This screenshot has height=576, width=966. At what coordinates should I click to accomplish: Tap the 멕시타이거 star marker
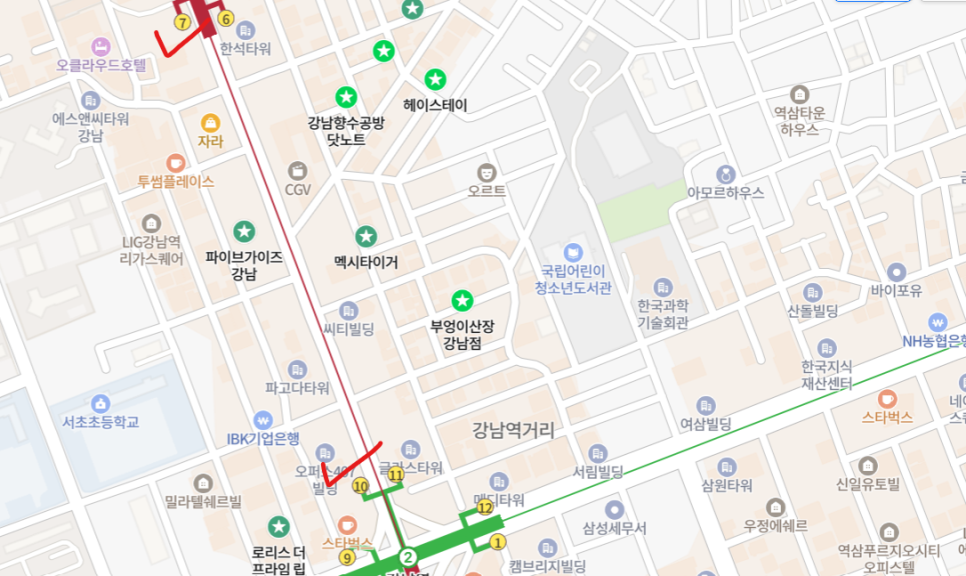pos(366,237)
